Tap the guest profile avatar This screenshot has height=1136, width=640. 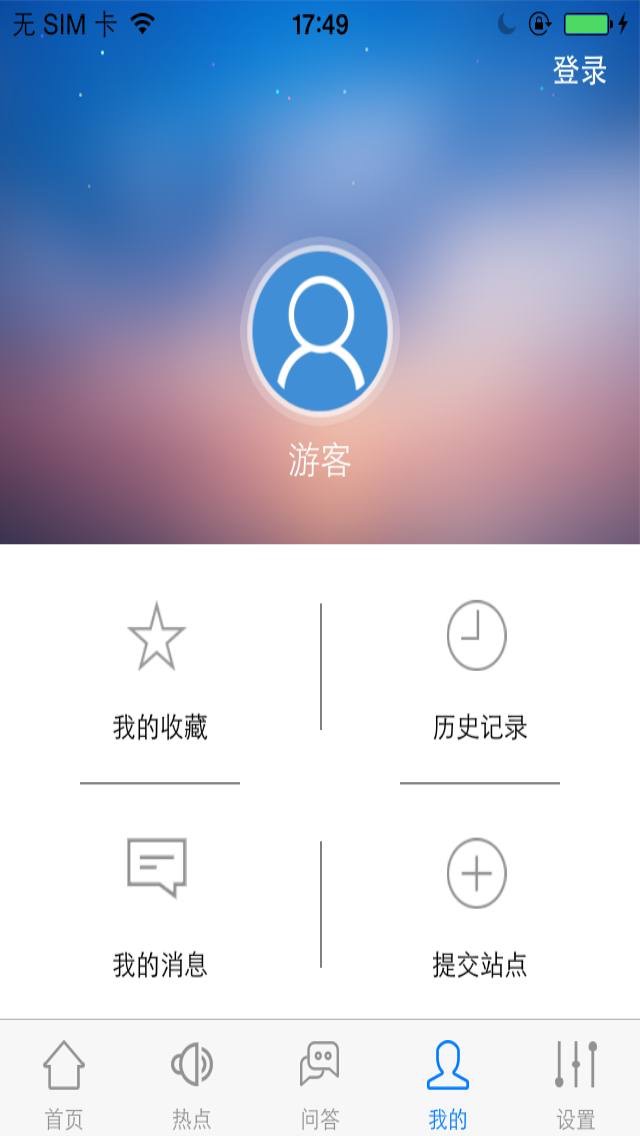coord(320,330)
